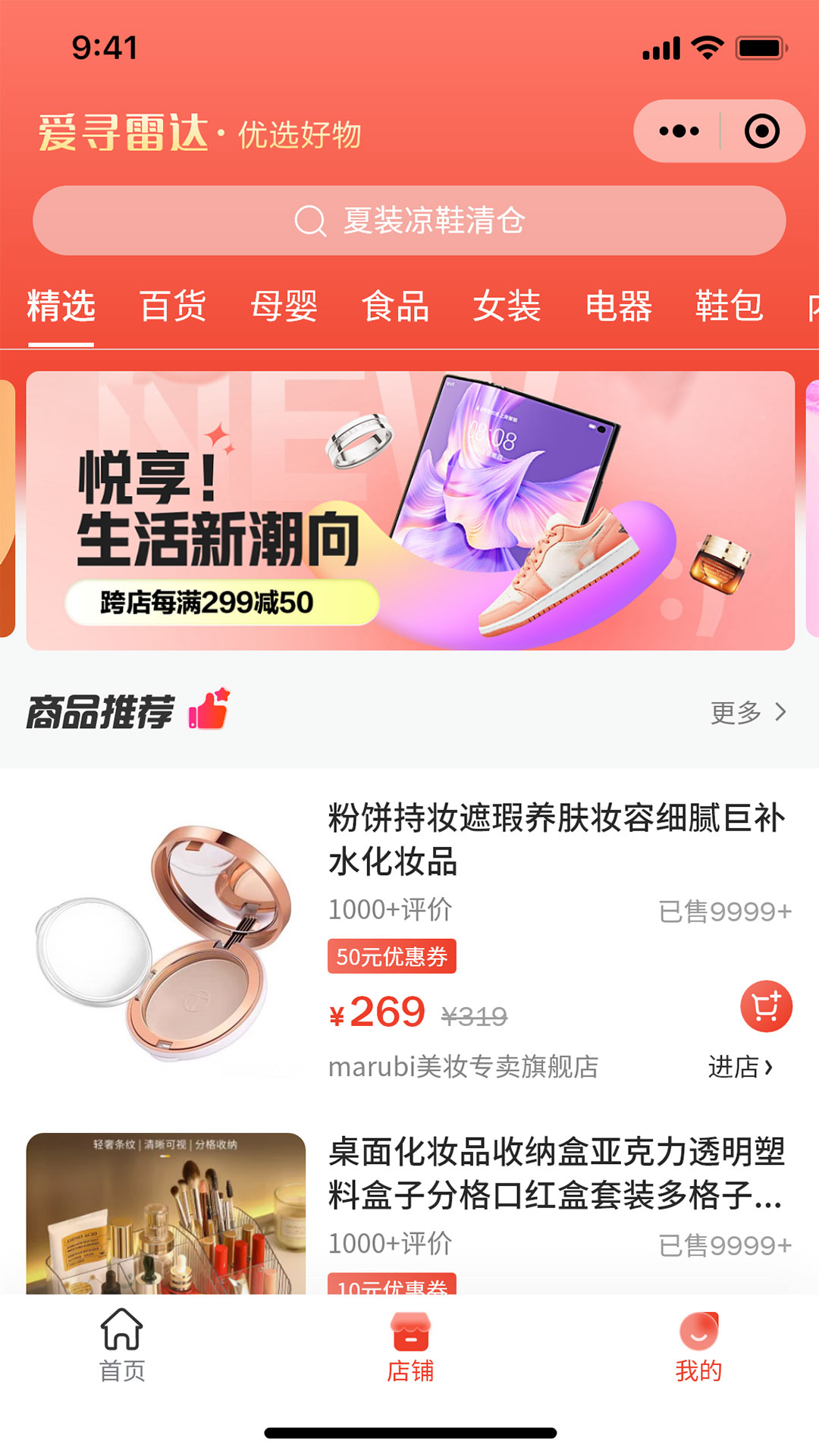Close the mini-program via circle icon
Image resolution: width=819 pixels, height=1456 pixels.
761,131
